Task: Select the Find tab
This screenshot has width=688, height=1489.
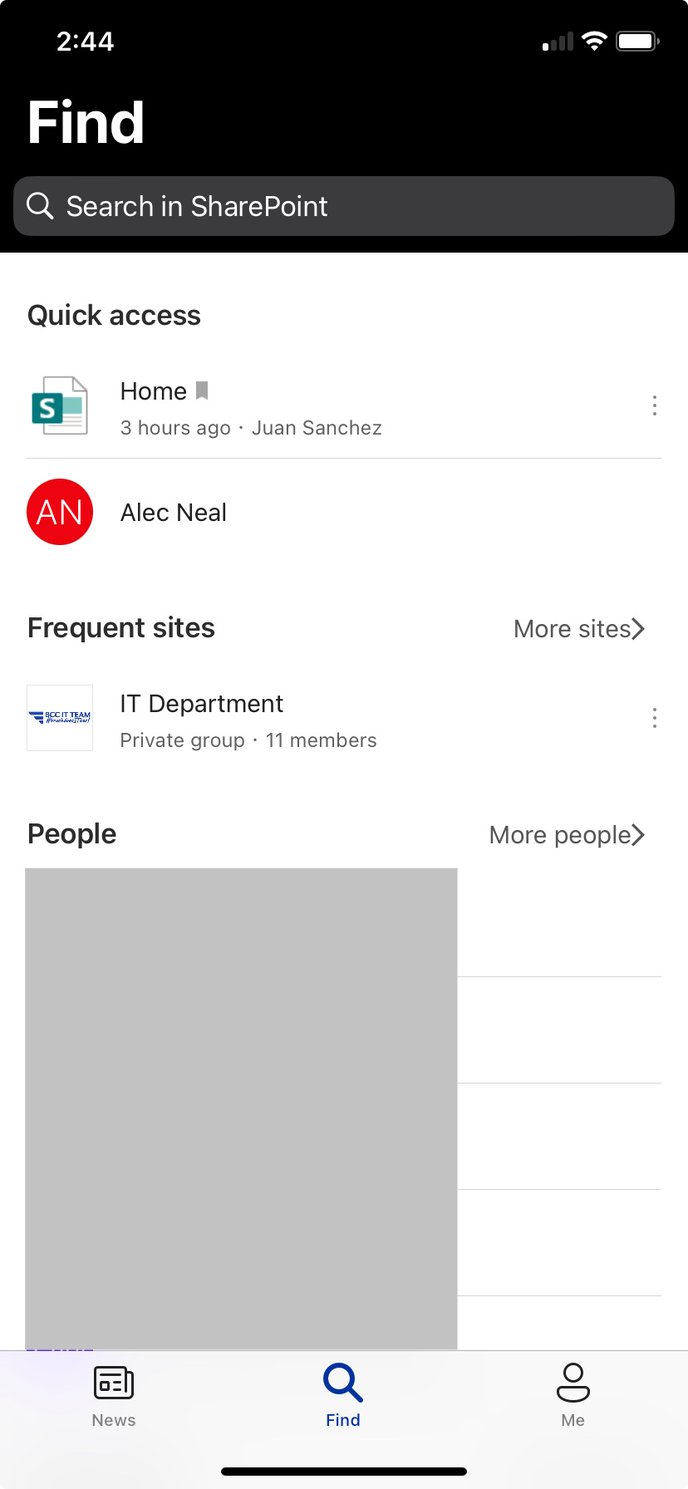Action: [x=343, y=1396]
